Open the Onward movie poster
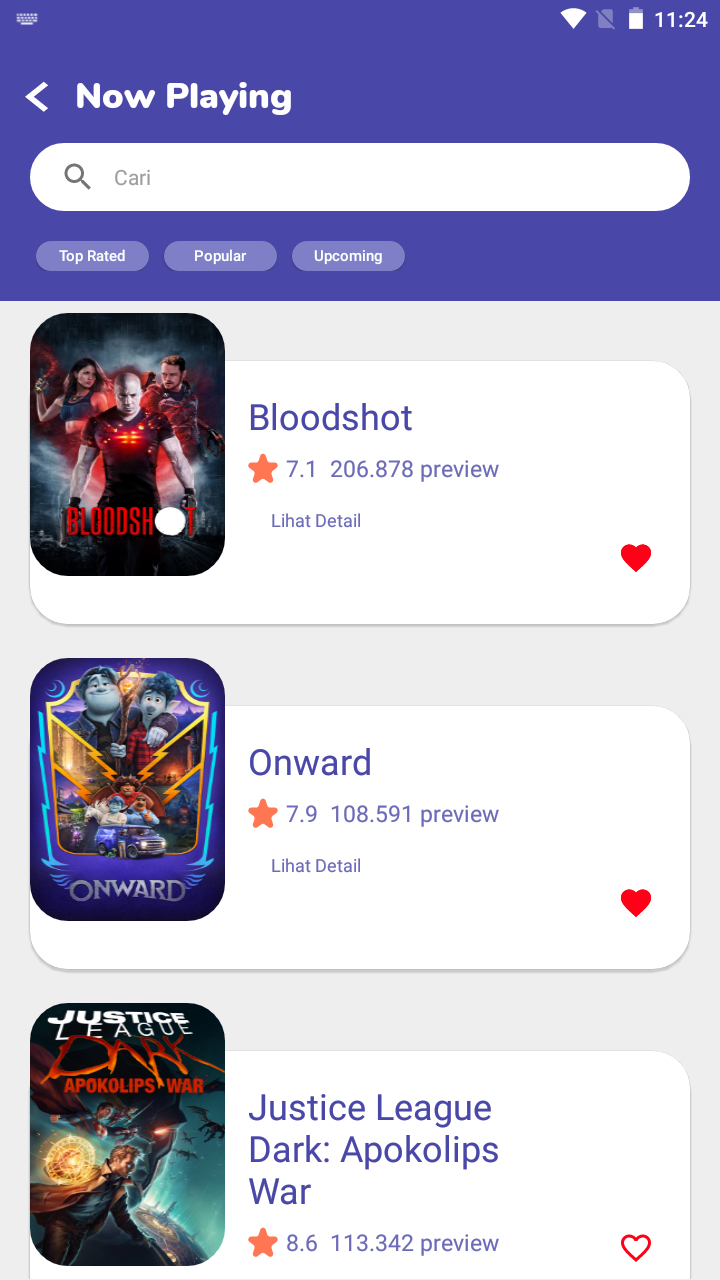The height and width of the screenshot is (1280, 720). coord(127,789)
